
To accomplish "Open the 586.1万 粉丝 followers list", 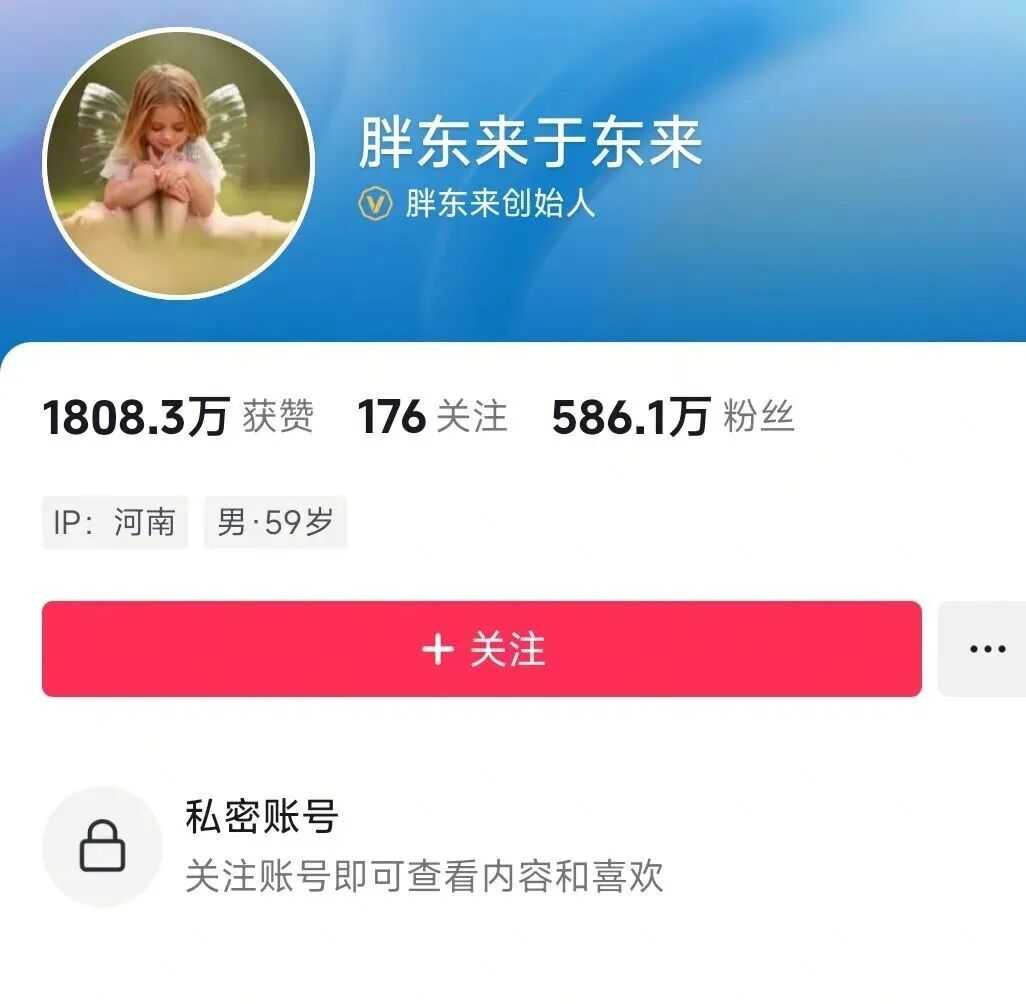I will click(672, 417).
